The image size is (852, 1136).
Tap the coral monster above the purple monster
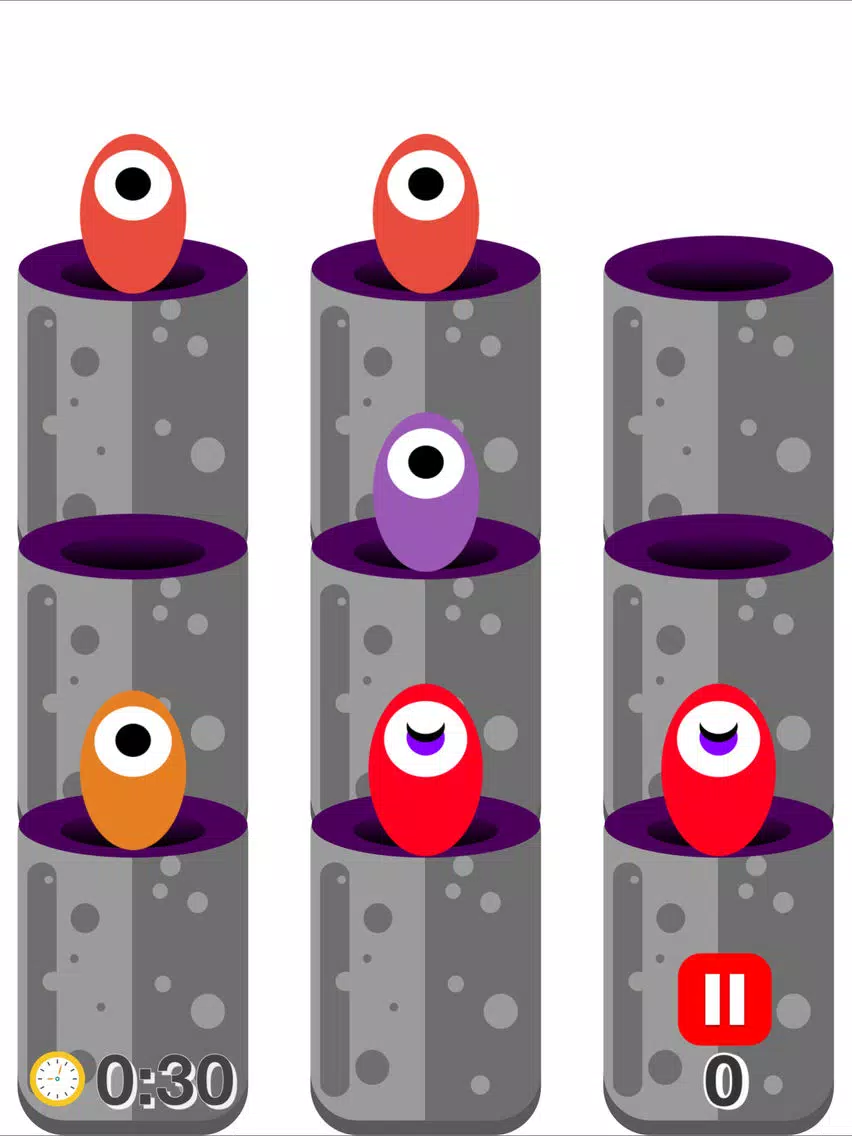point(426,212)
